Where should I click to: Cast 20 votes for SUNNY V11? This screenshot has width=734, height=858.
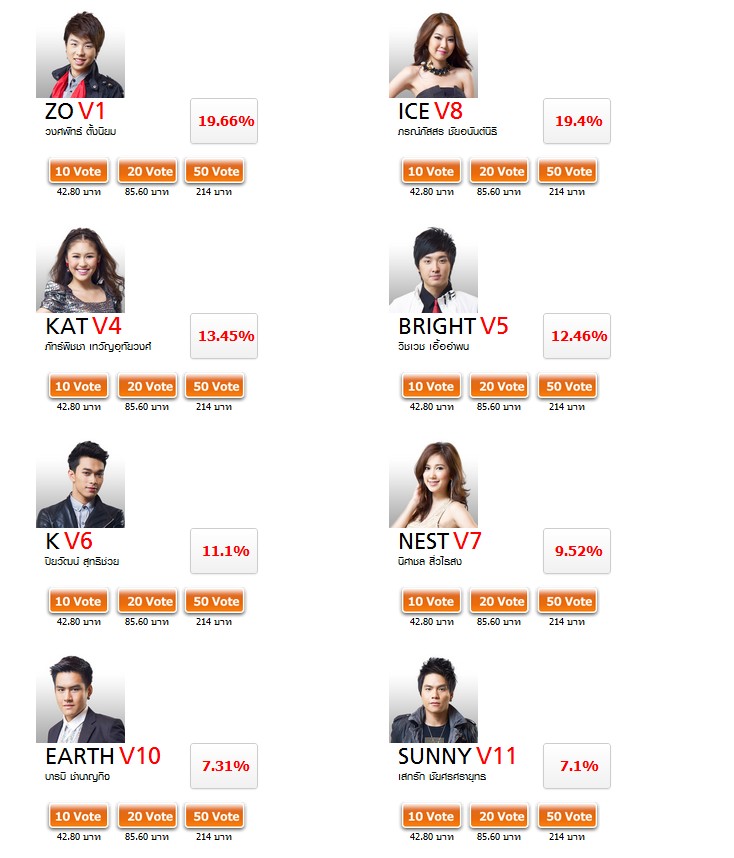[x=499, y=816]
